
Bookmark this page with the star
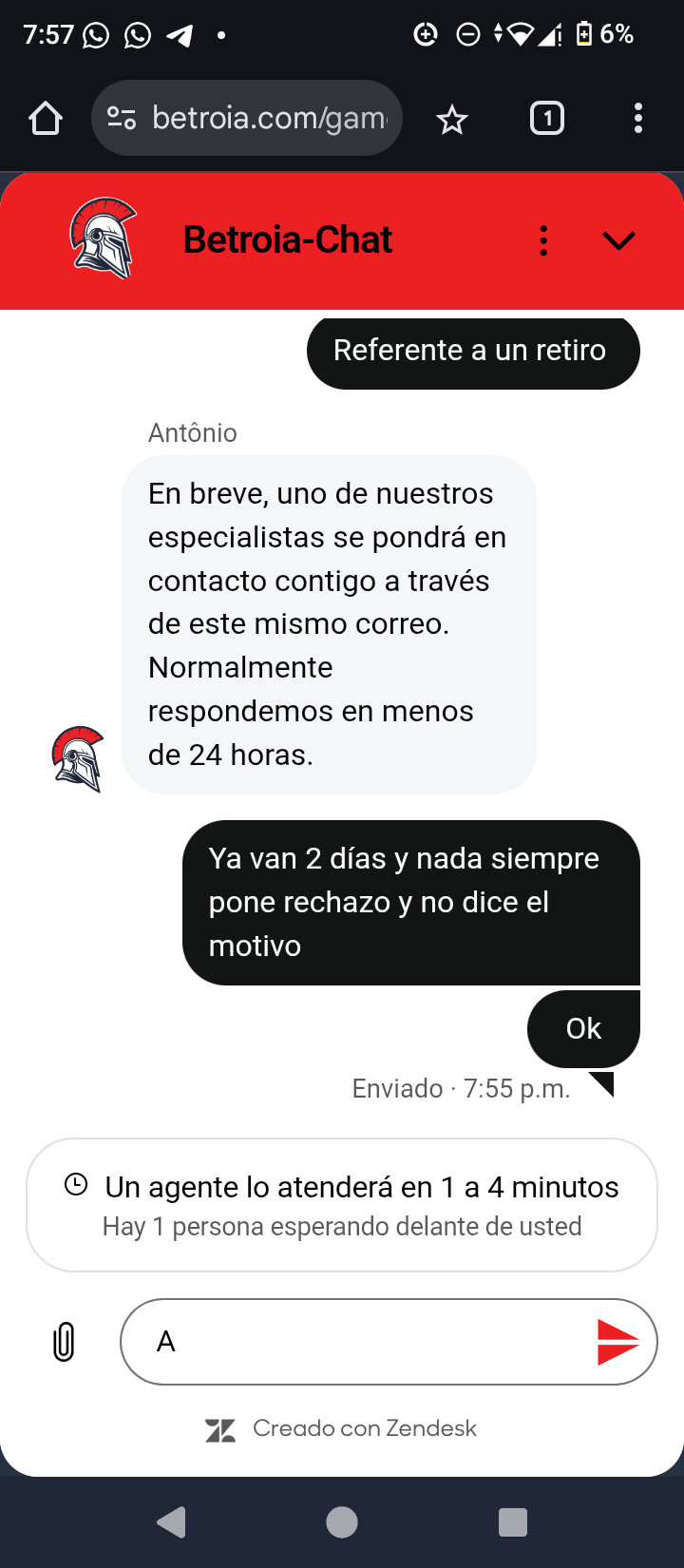(452, 120)
